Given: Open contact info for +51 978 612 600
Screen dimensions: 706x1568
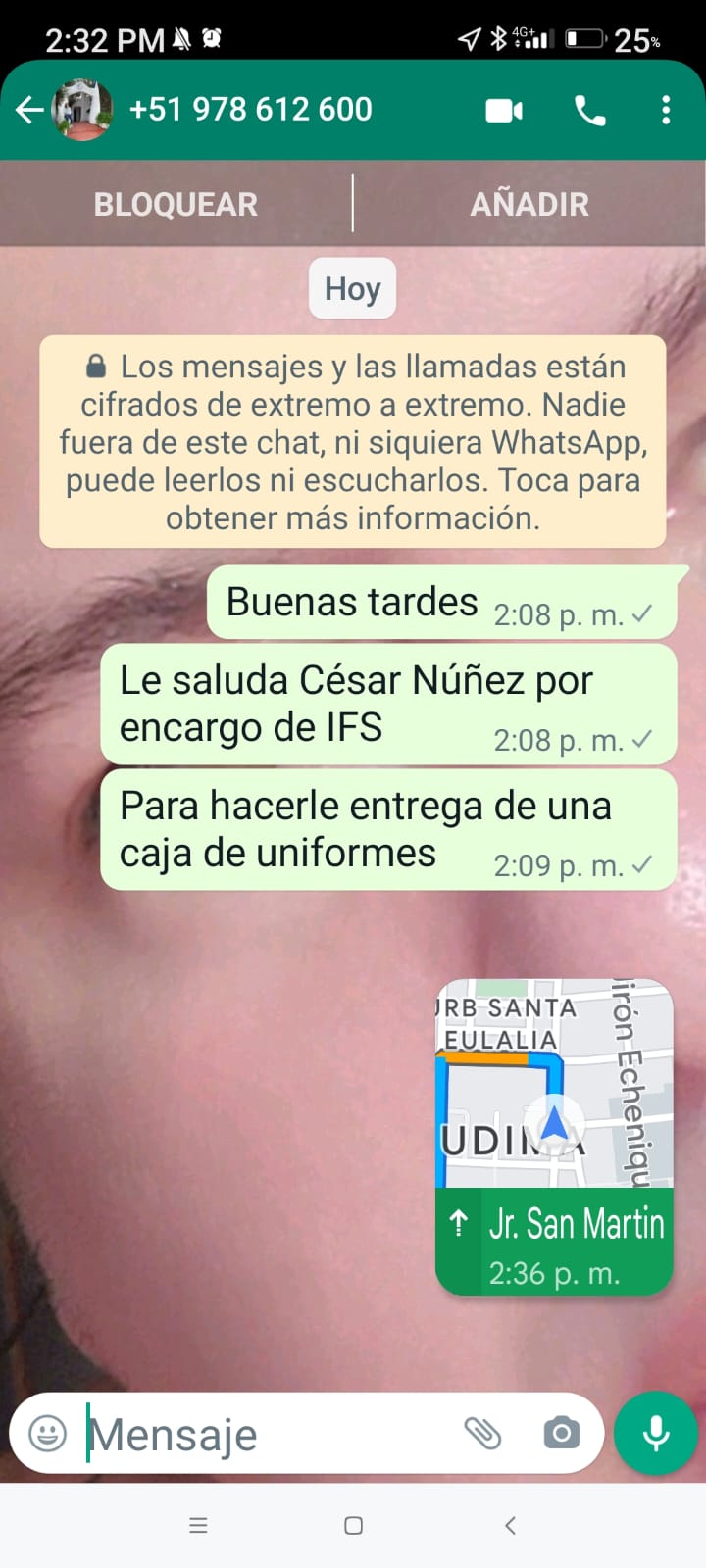Looking at the screenshot, I should pyautogui.click(x=251, y=109).
